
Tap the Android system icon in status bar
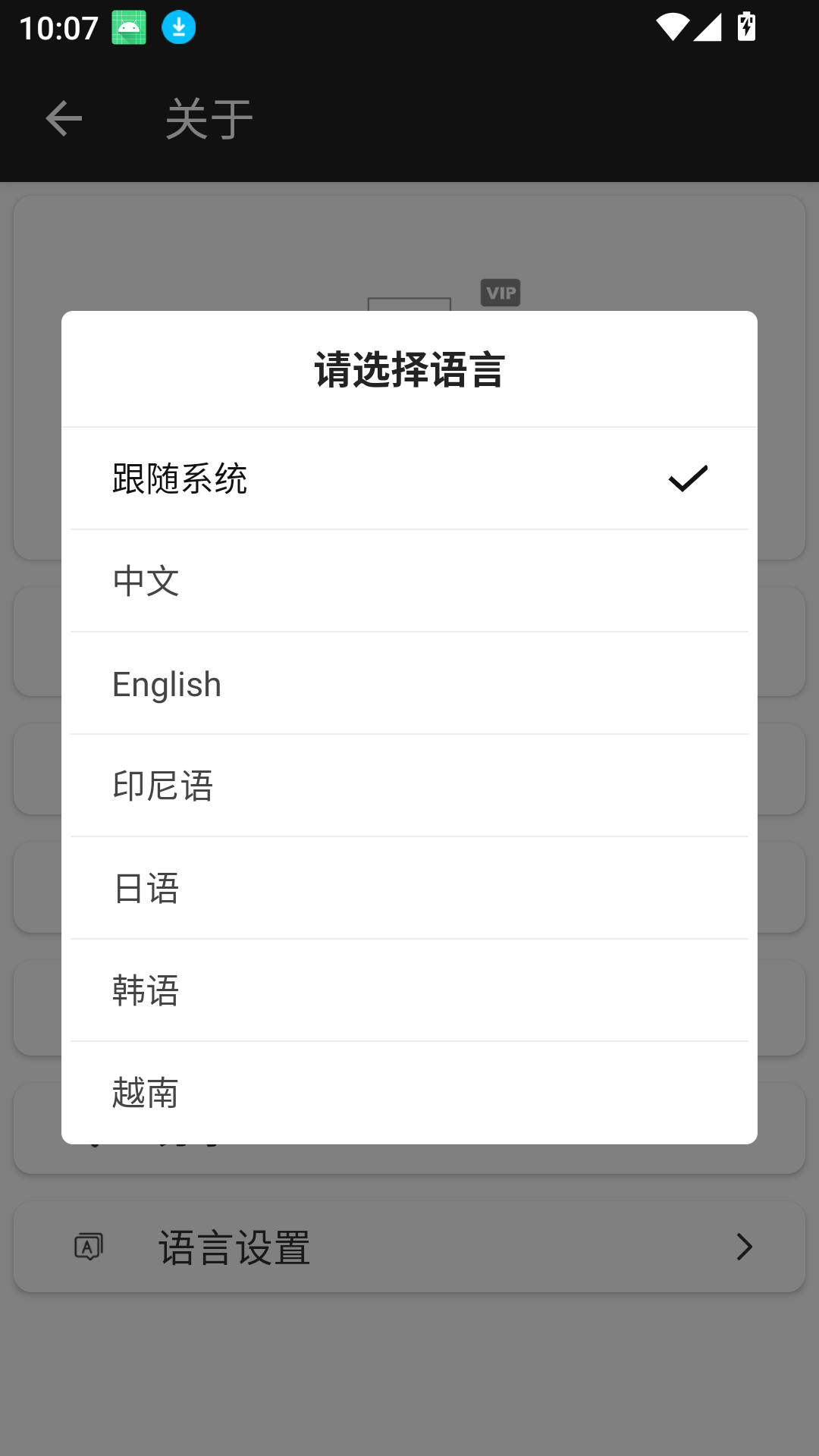click(129, 27)
